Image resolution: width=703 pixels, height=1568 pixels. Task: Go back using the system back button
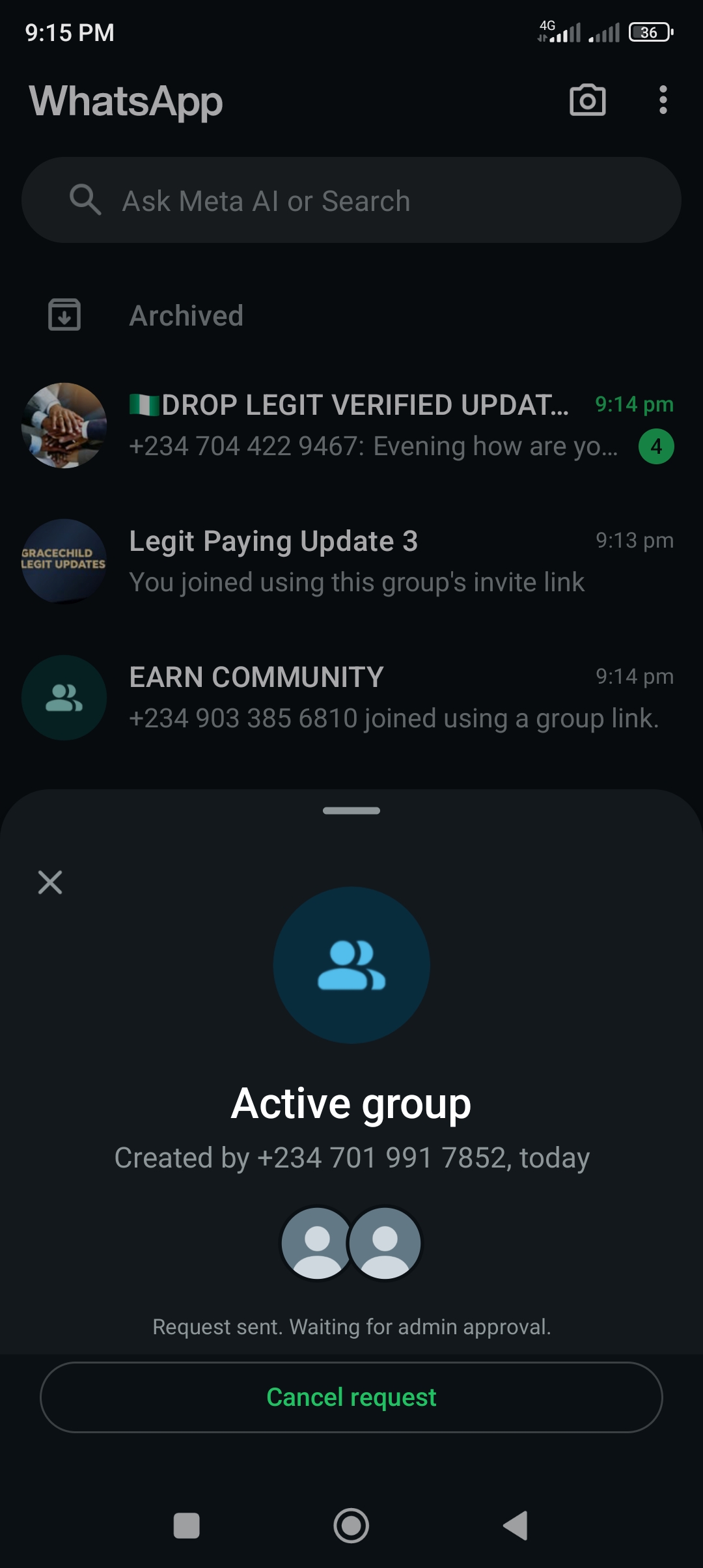(x=516, y=1526)
